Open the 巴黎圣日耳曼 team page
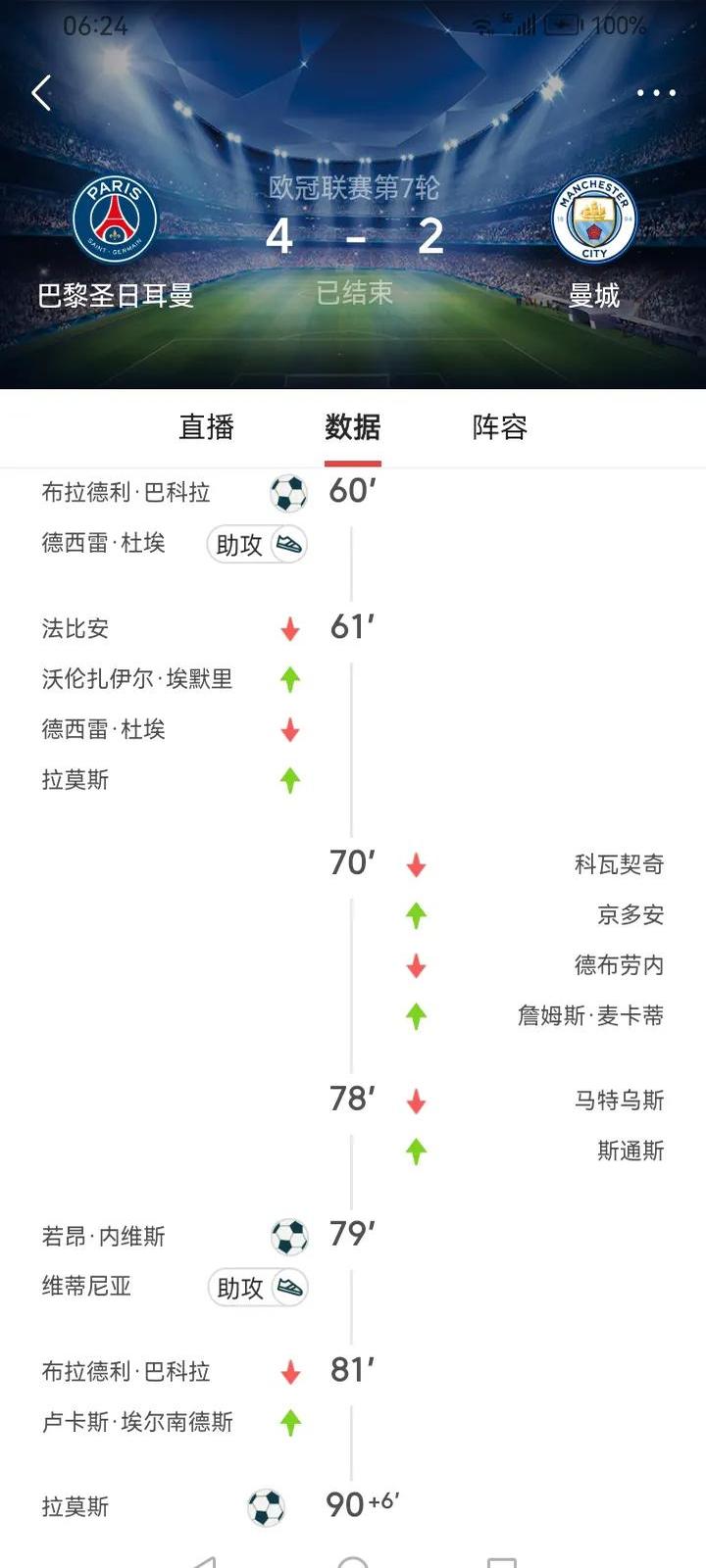 116,242
